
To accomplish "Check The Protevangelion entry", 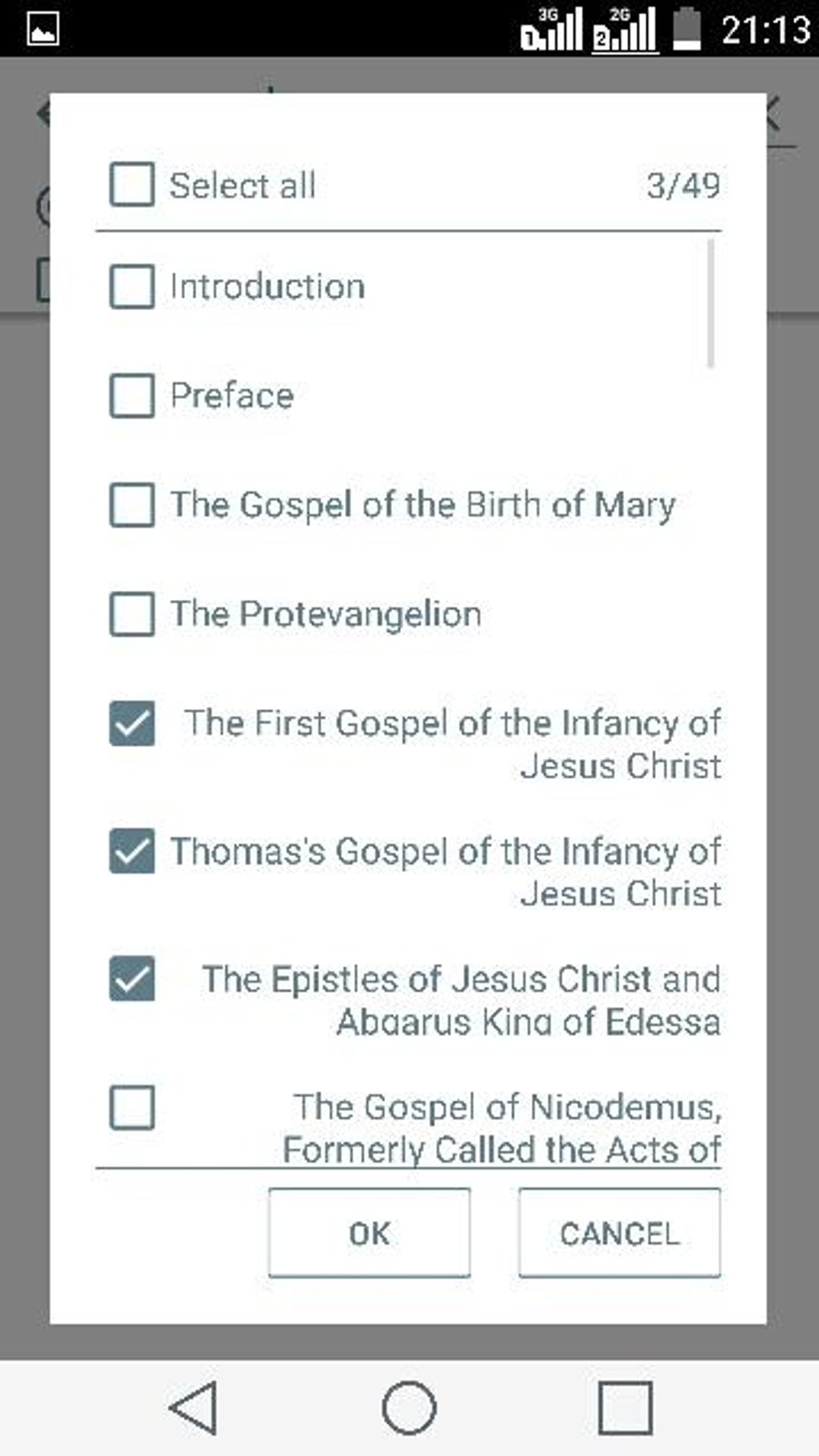I will (x=132, y=614).
